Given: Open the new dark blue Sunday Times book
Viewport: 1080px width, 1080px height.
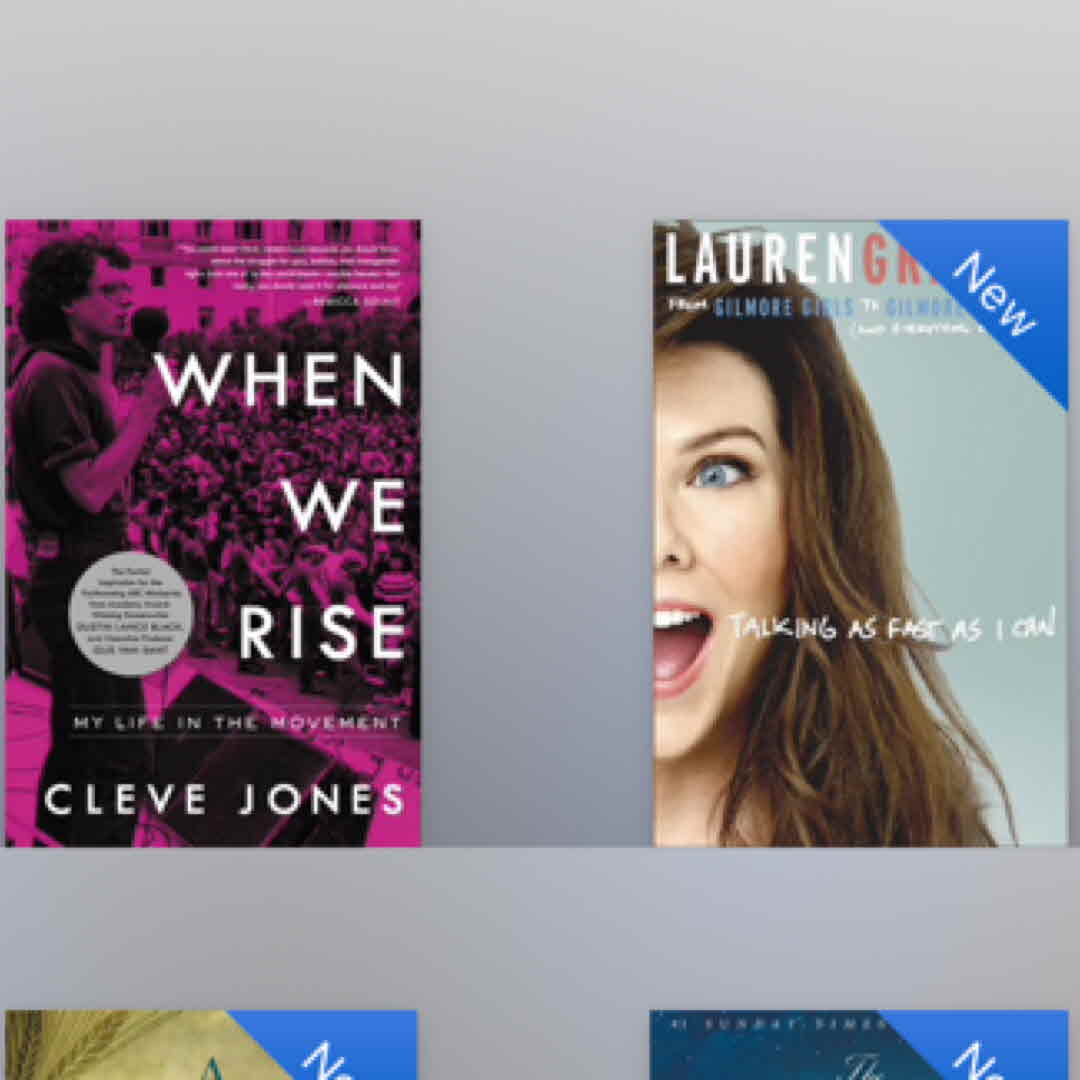Looking at the screenshot, I should (860, 1046).
